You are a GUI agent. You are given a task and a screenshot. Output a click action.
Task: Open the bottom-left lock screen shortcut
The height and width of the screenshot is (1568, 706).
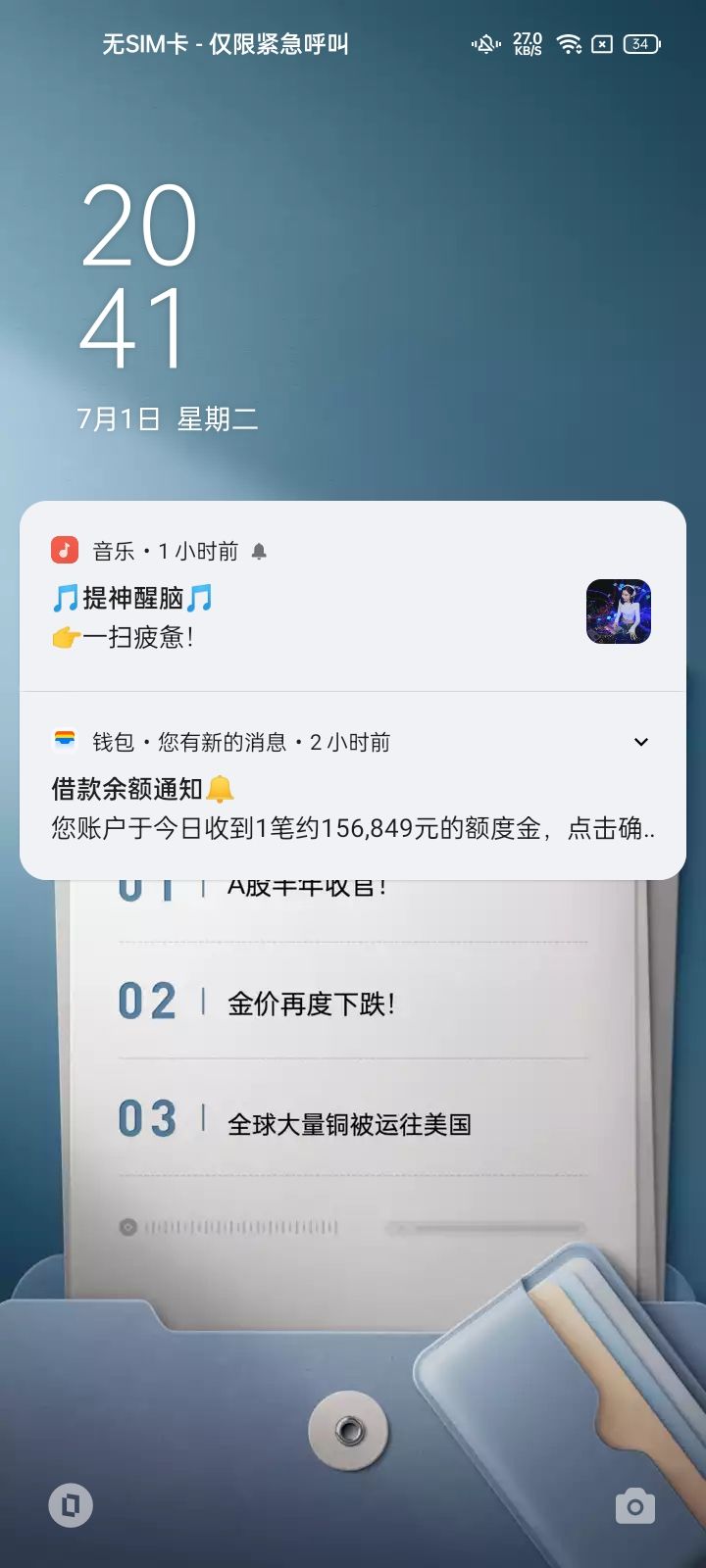(71, 1505)
